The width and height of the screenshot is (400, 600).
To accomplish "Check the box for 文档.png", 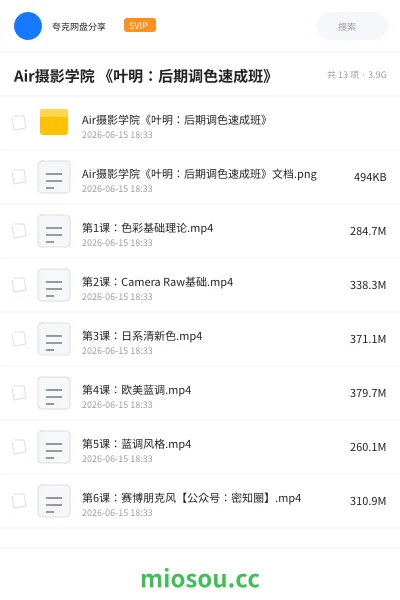I will pos(19,177).
